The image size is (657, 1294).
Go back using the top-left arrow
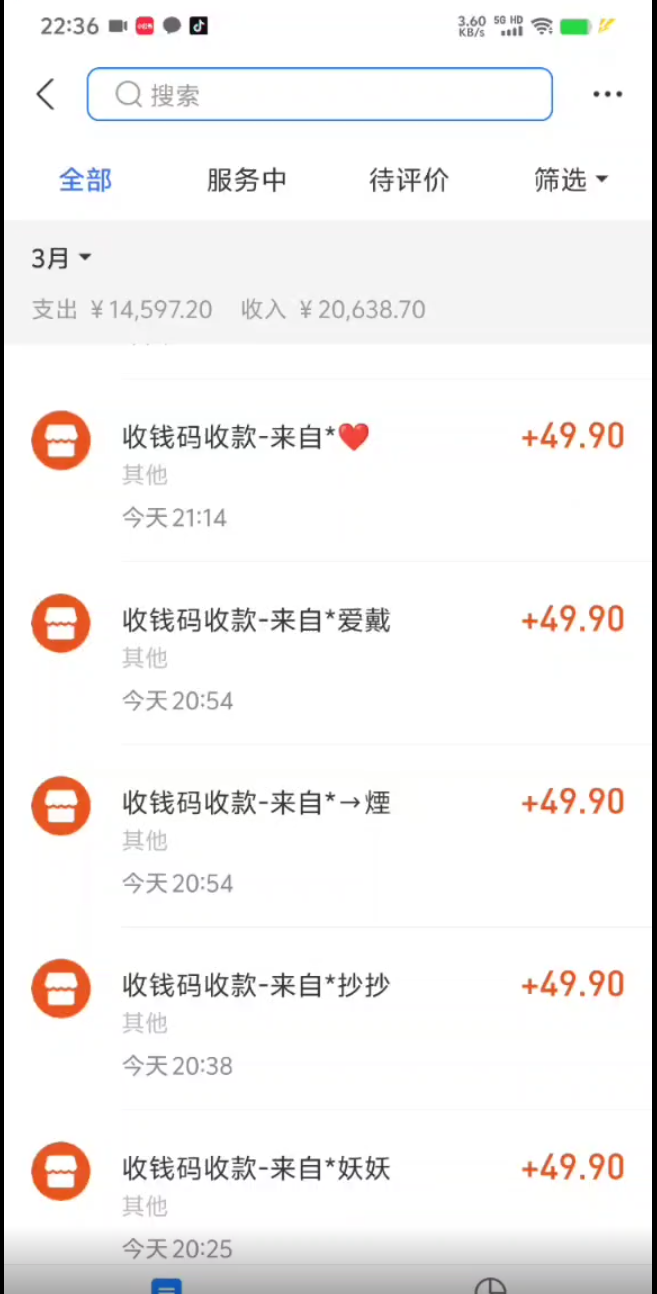pos(45,95)
